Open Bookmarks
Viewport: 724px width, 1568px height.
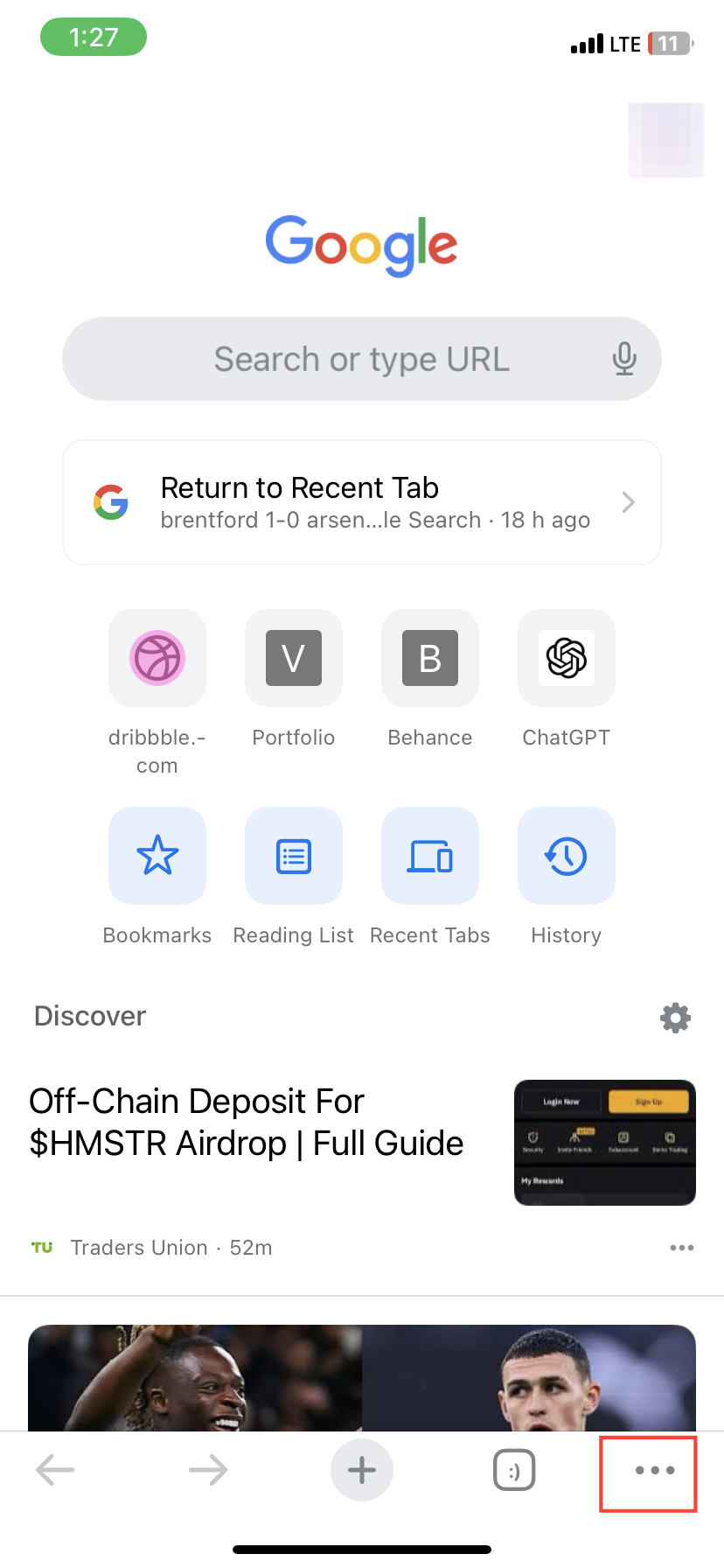click(x=157, y=856)
